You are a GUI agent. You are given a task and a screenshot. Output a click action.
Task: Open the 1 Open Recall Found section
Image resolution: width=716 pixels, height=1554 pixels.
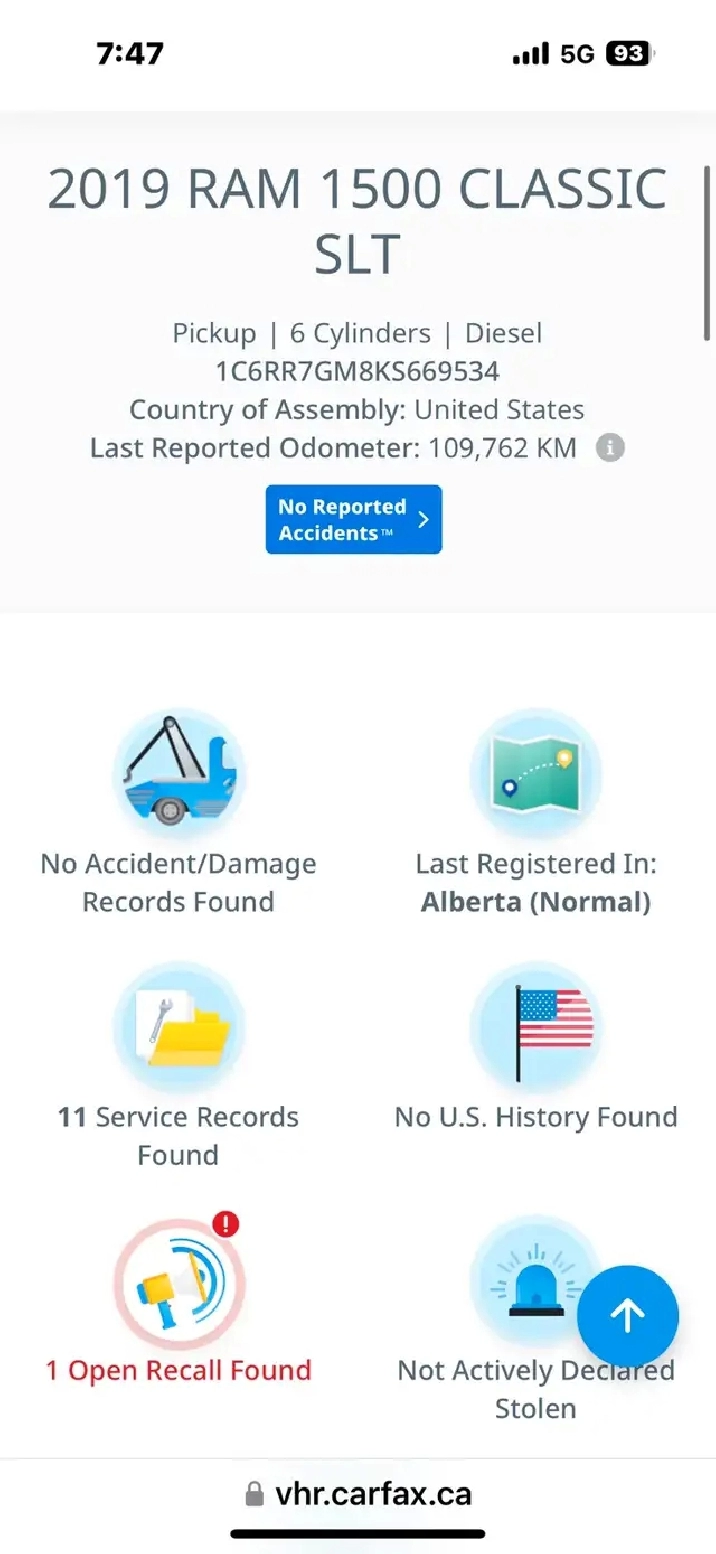click(179, 1300)
